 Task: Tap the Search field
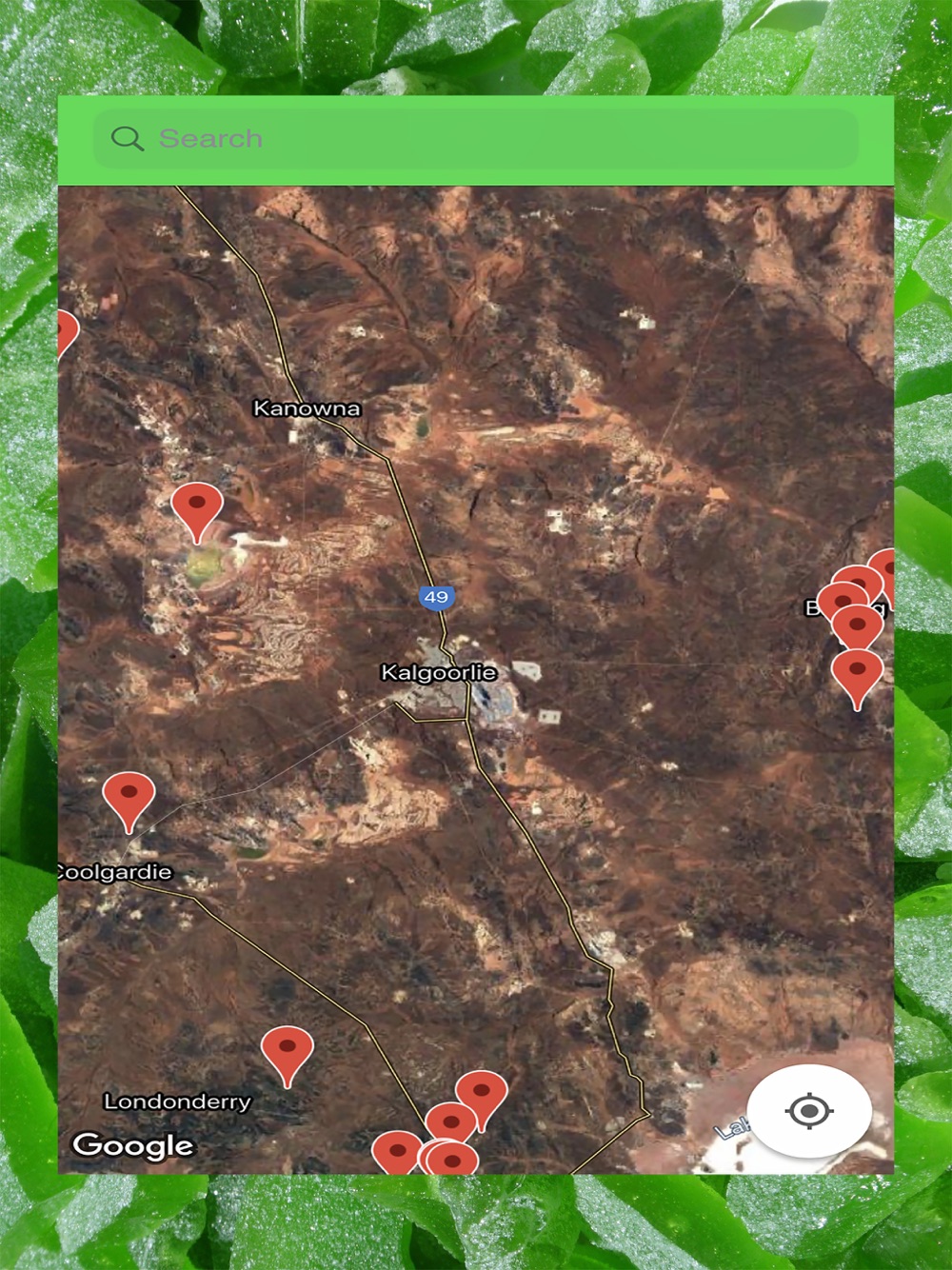tap(476, 139)
